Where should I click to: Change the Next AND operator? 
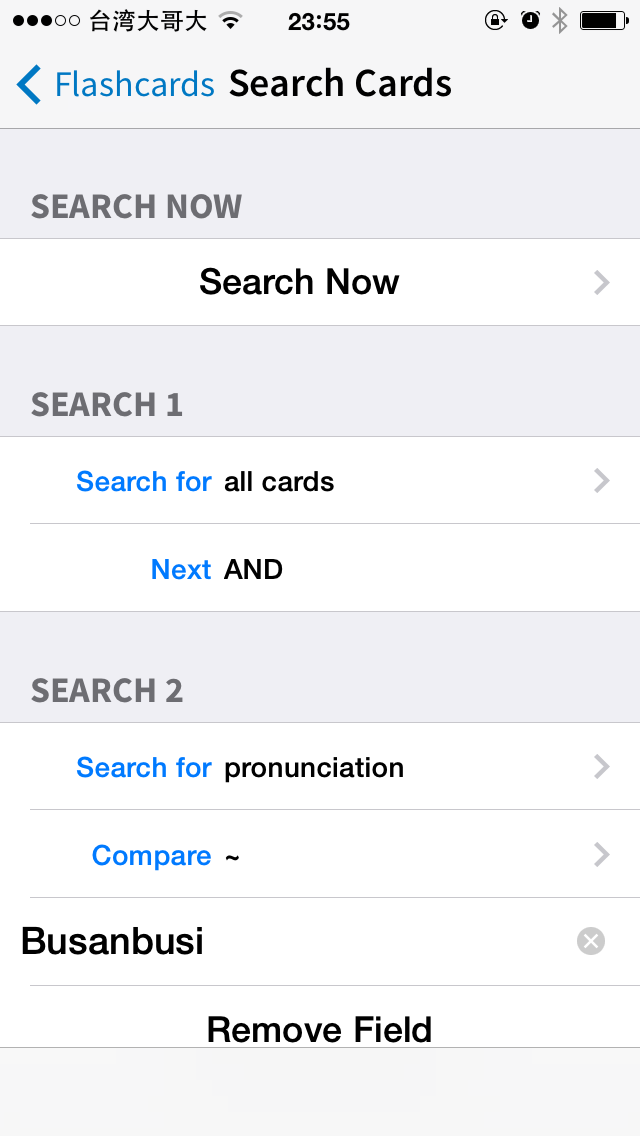(x=320, y=569)
